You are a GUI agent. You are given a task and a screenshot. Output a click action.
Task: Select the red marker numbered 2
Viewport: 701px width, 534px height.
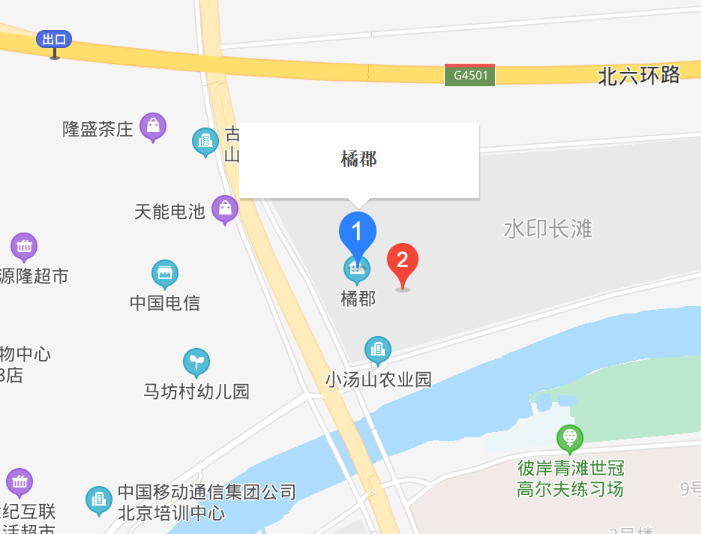[x=402, y=262]
